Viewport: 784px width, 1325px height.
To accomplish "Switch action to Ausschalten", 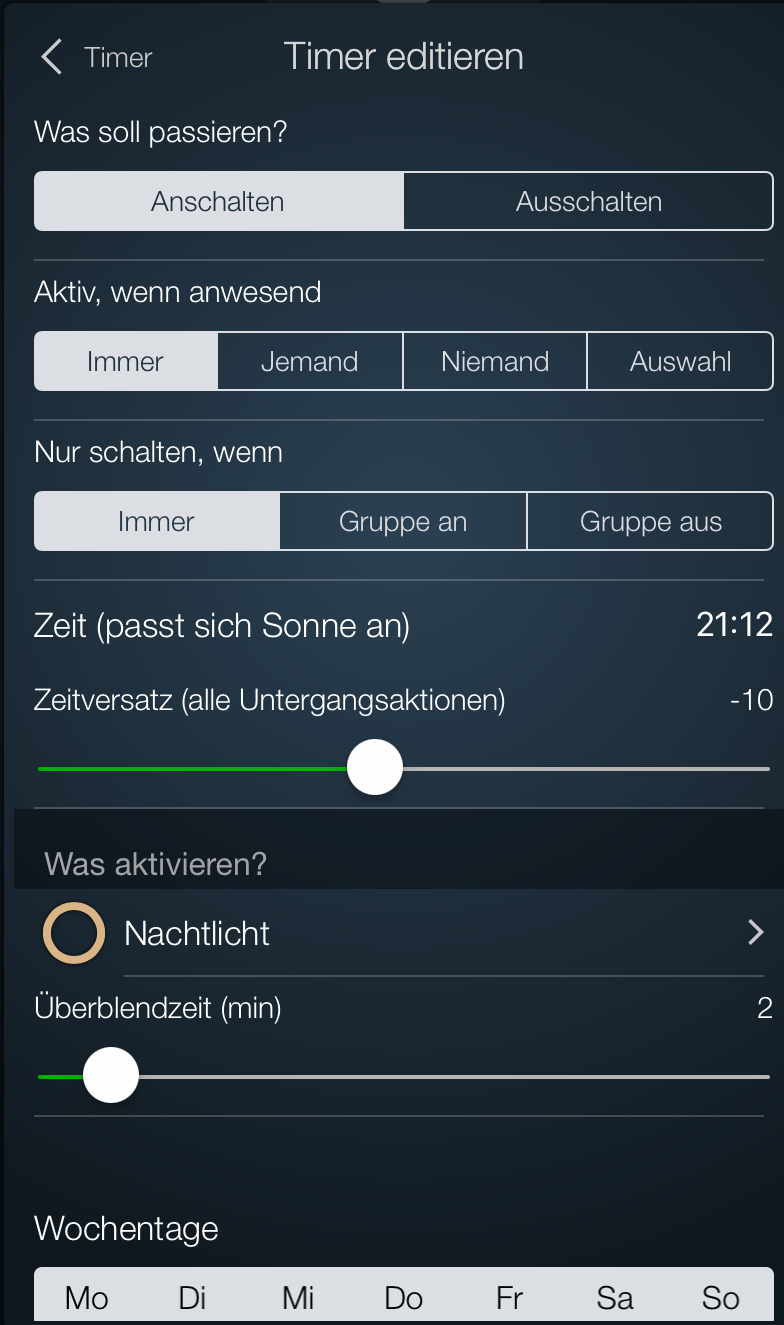I will click(588, 201).
